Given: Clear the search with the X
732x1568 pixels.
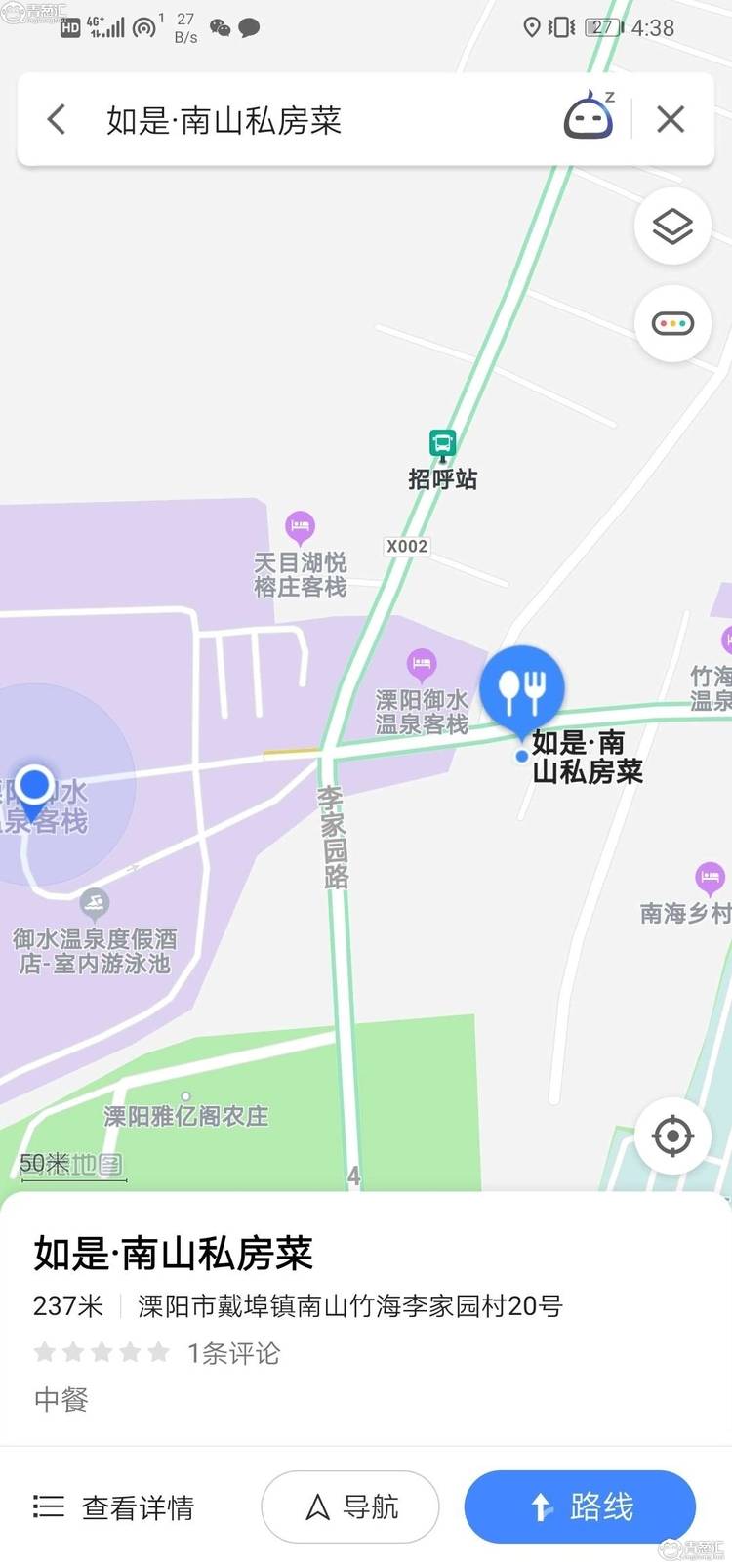Looking at the screenshot, I should point(671,119).
